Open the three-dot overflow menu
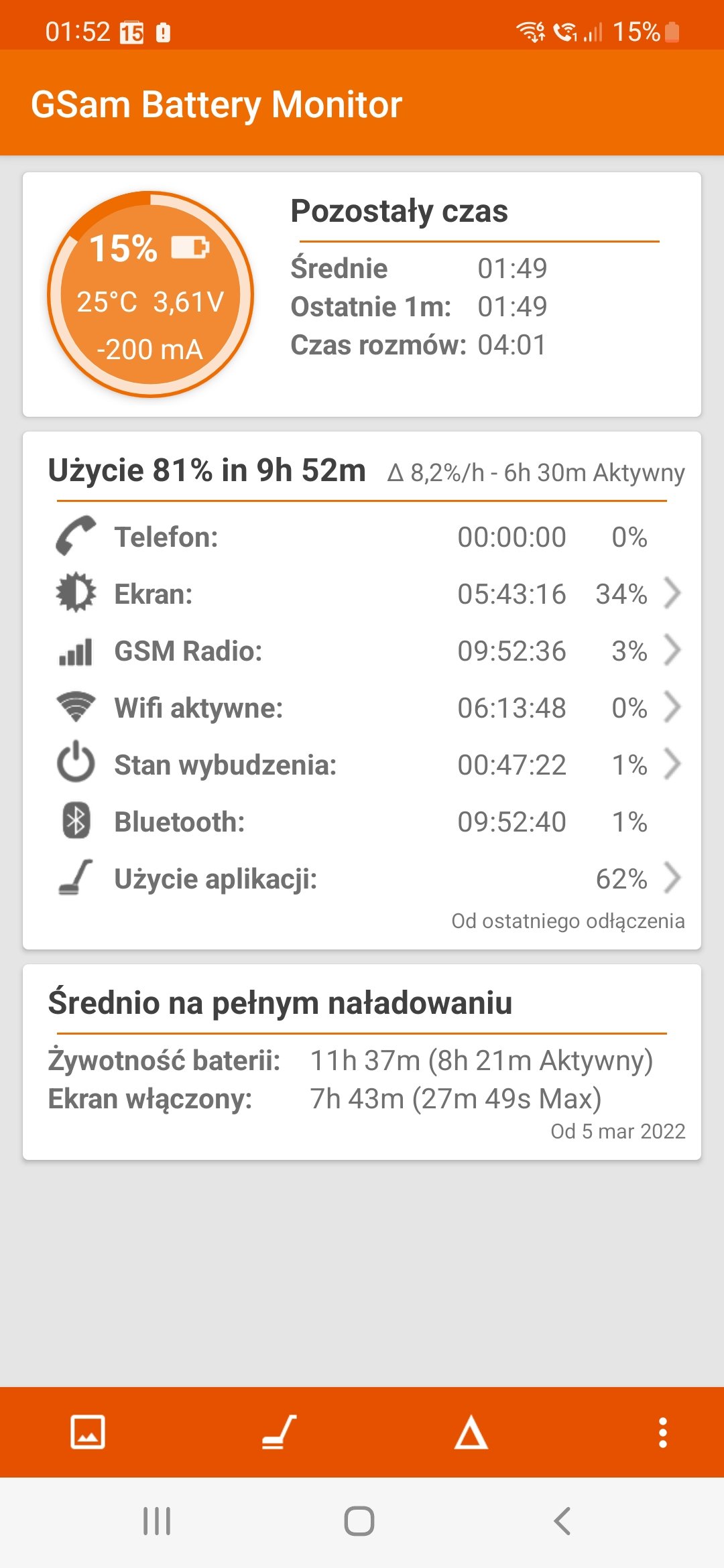 (x=662, y=1432)
